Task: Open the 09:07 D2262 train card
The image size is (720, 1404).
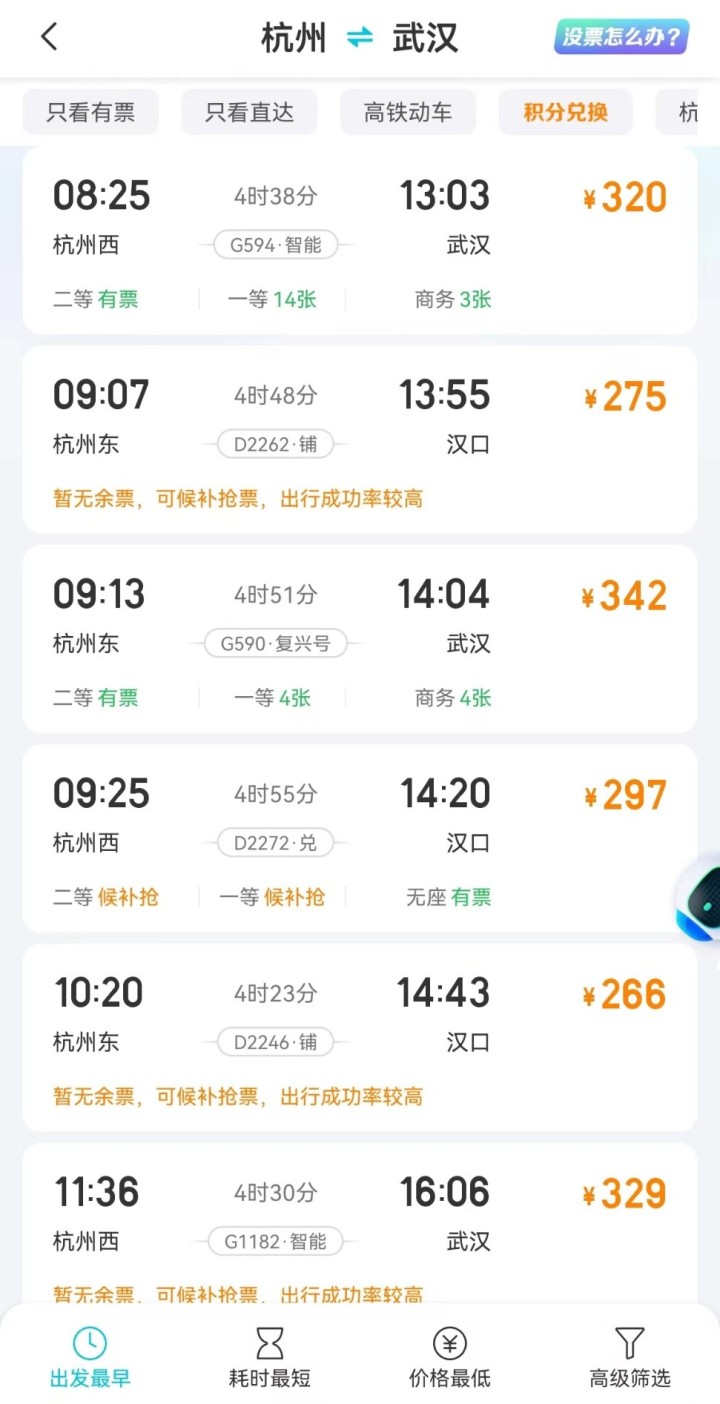Action: (359, 440)
